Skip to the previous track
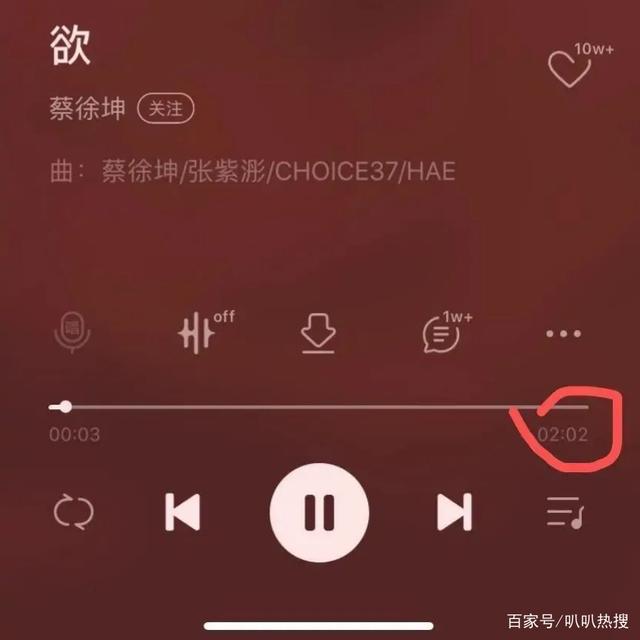Image resolution: width=640 pixels, height=640 pixels. [182, 513]
